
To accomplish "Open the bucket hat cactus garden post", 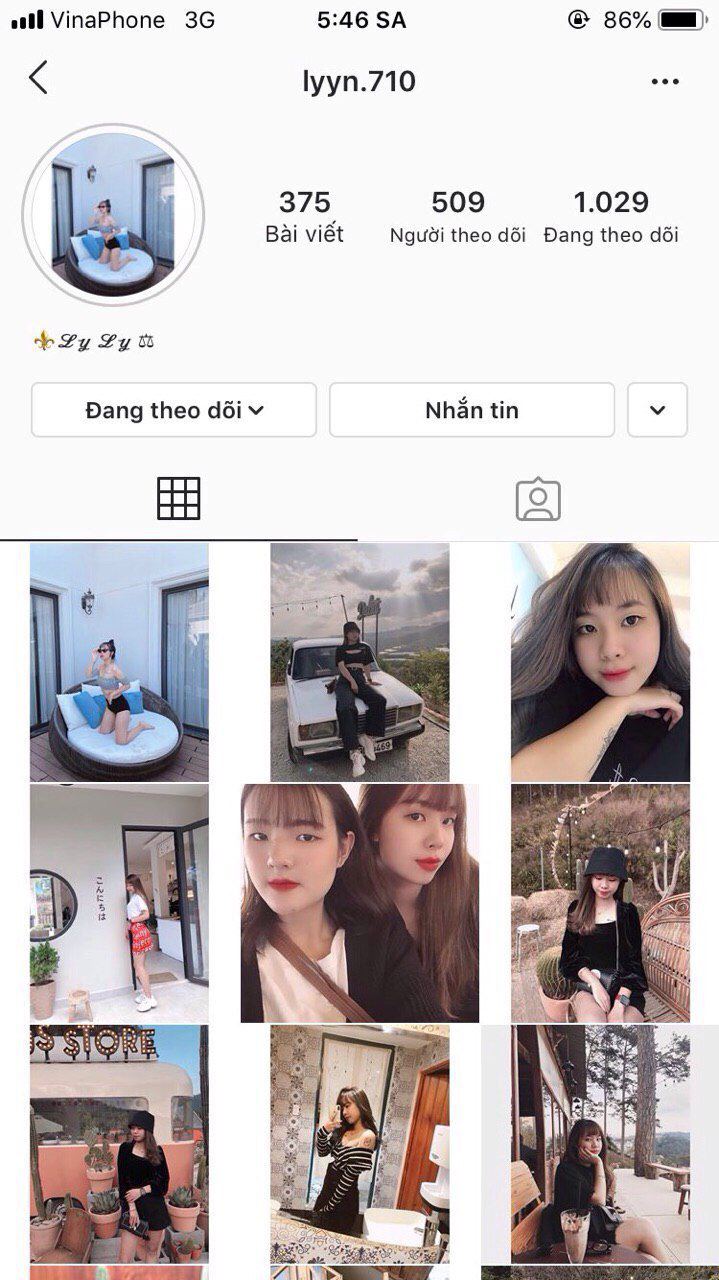I will click(600, 903).
